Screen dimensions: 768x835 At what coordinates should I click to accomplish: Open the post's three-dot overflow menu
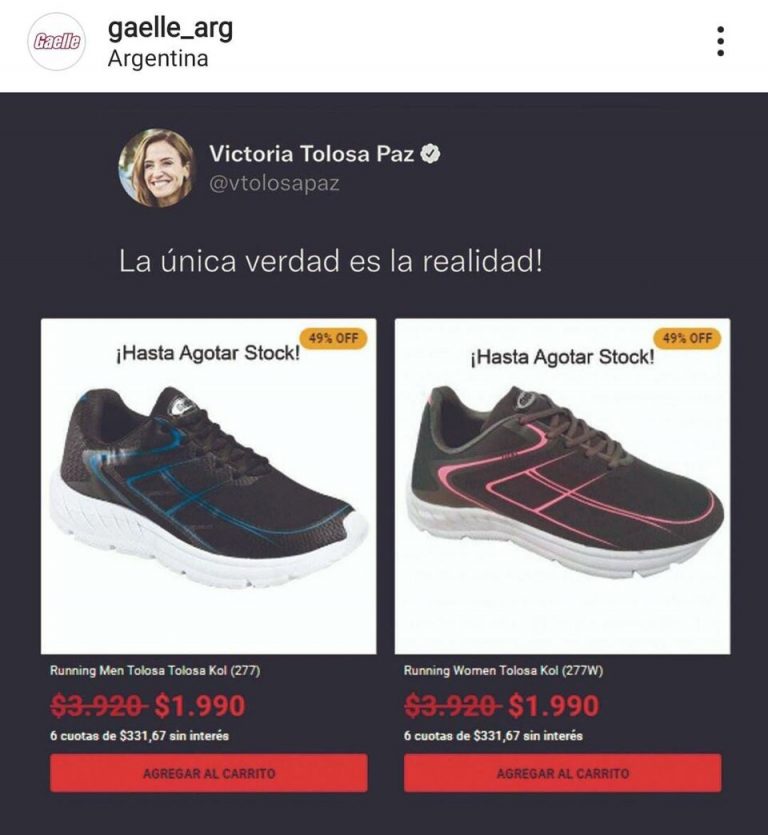720,41
